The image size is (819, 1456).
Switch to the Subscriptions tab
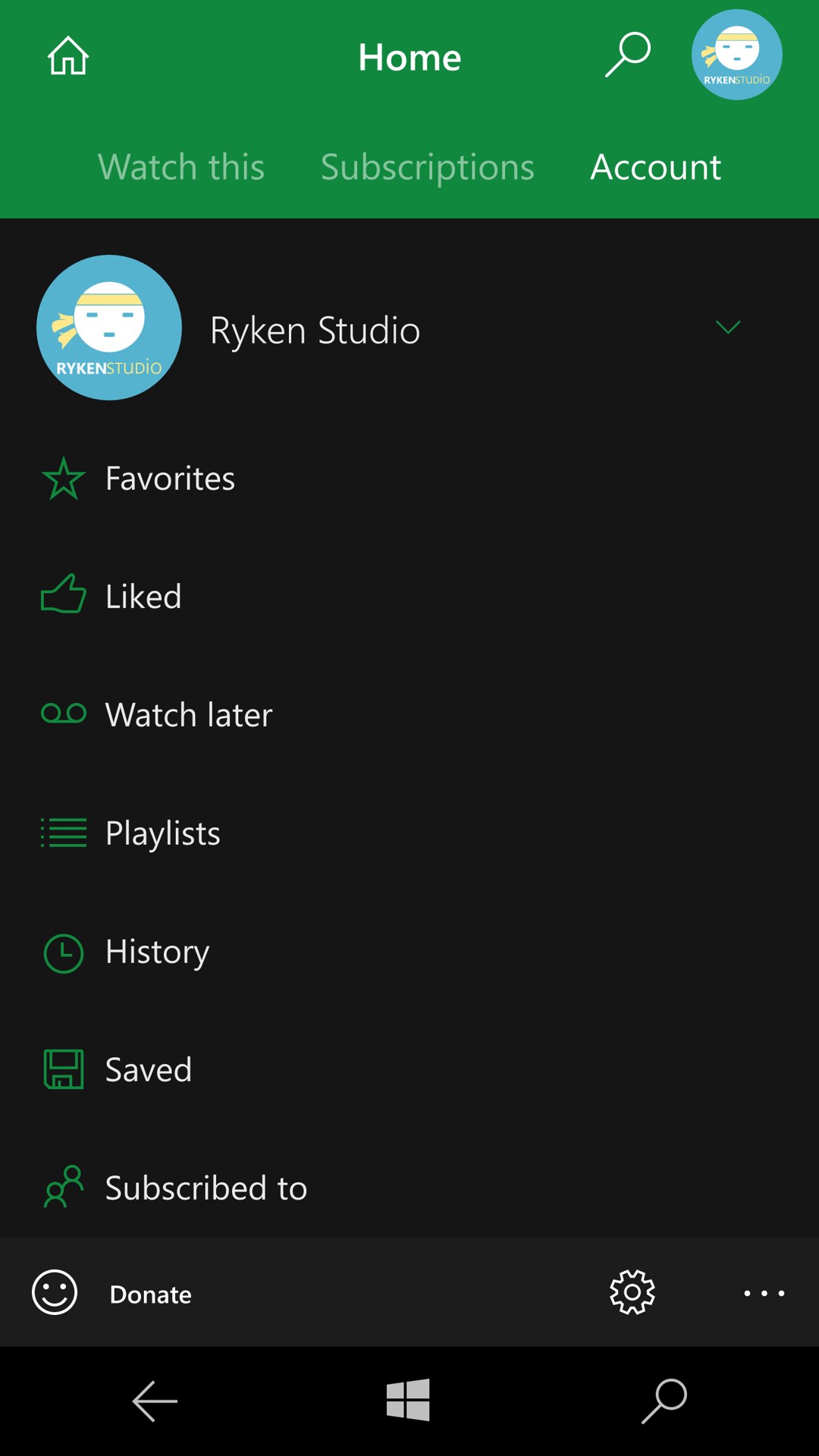pyautogui.click(x=427, y=167)
